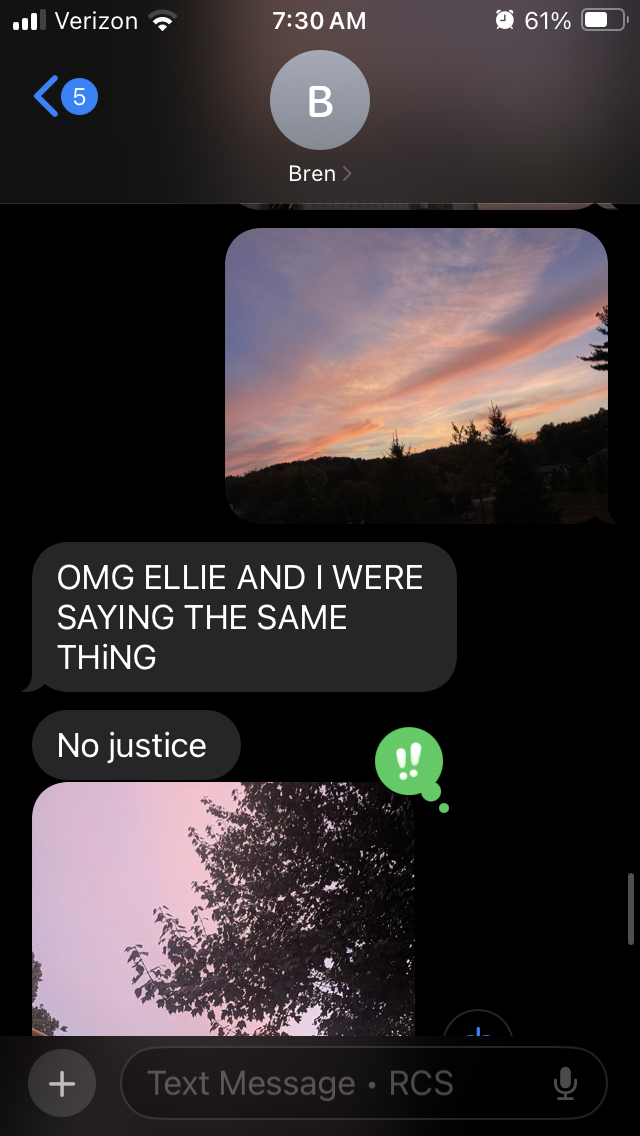Focus the Text Message RCS field
Screen dimensions: 640x1136
click(340, 1083)
